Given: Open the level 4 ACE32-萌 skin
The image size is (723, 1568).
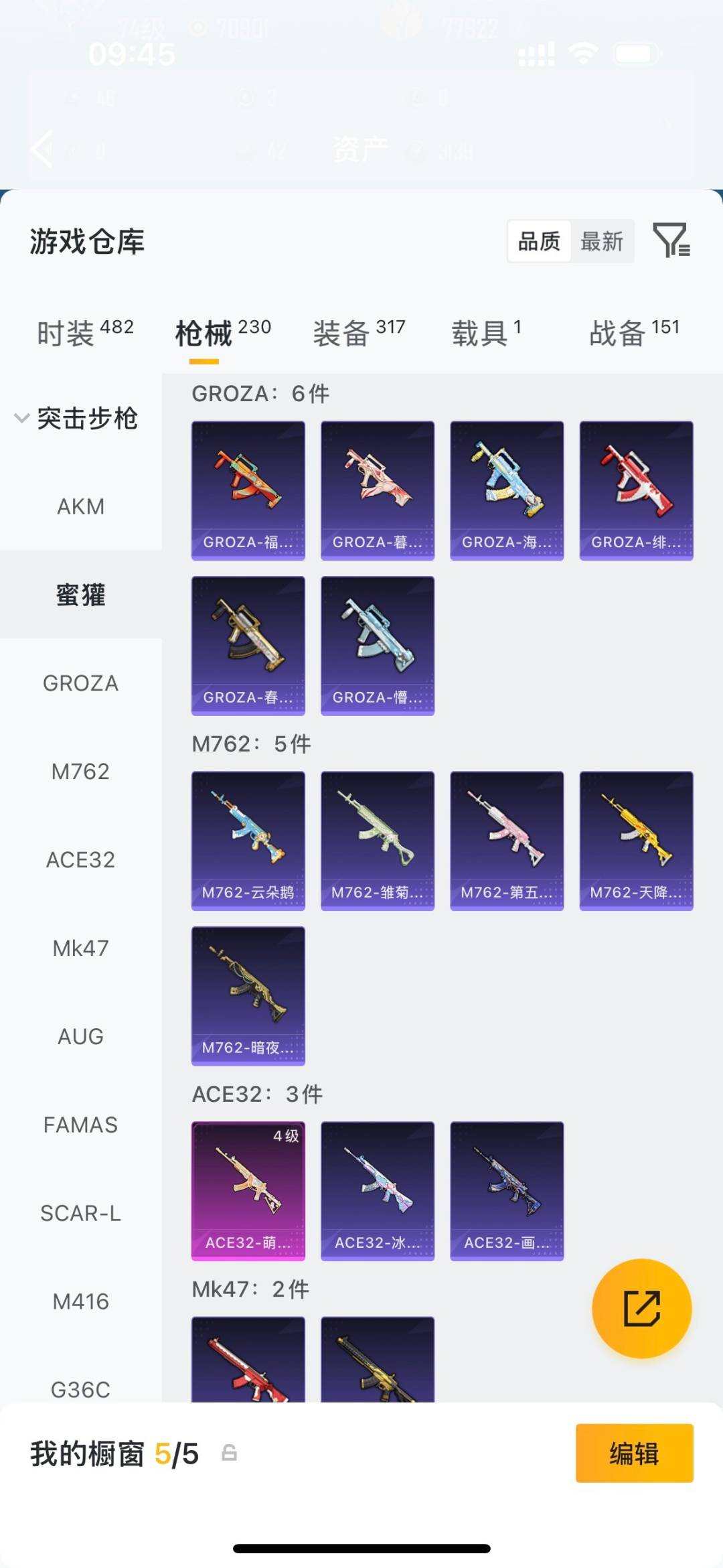Looking at the screenshot, I should [x=248, y=1191].
